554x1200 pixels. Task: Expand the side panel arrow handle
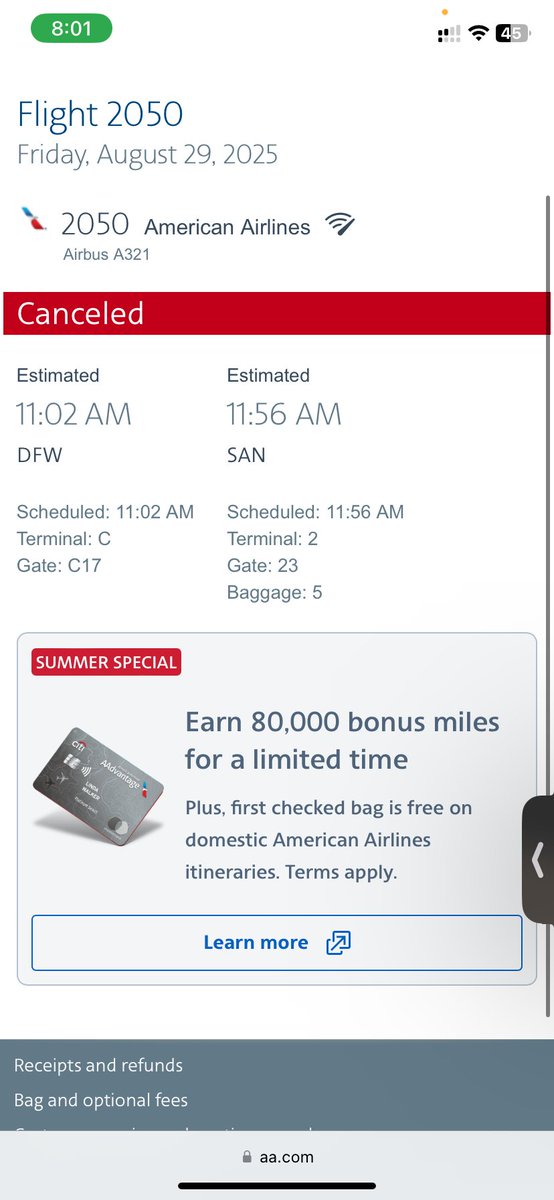click(539, 859)
